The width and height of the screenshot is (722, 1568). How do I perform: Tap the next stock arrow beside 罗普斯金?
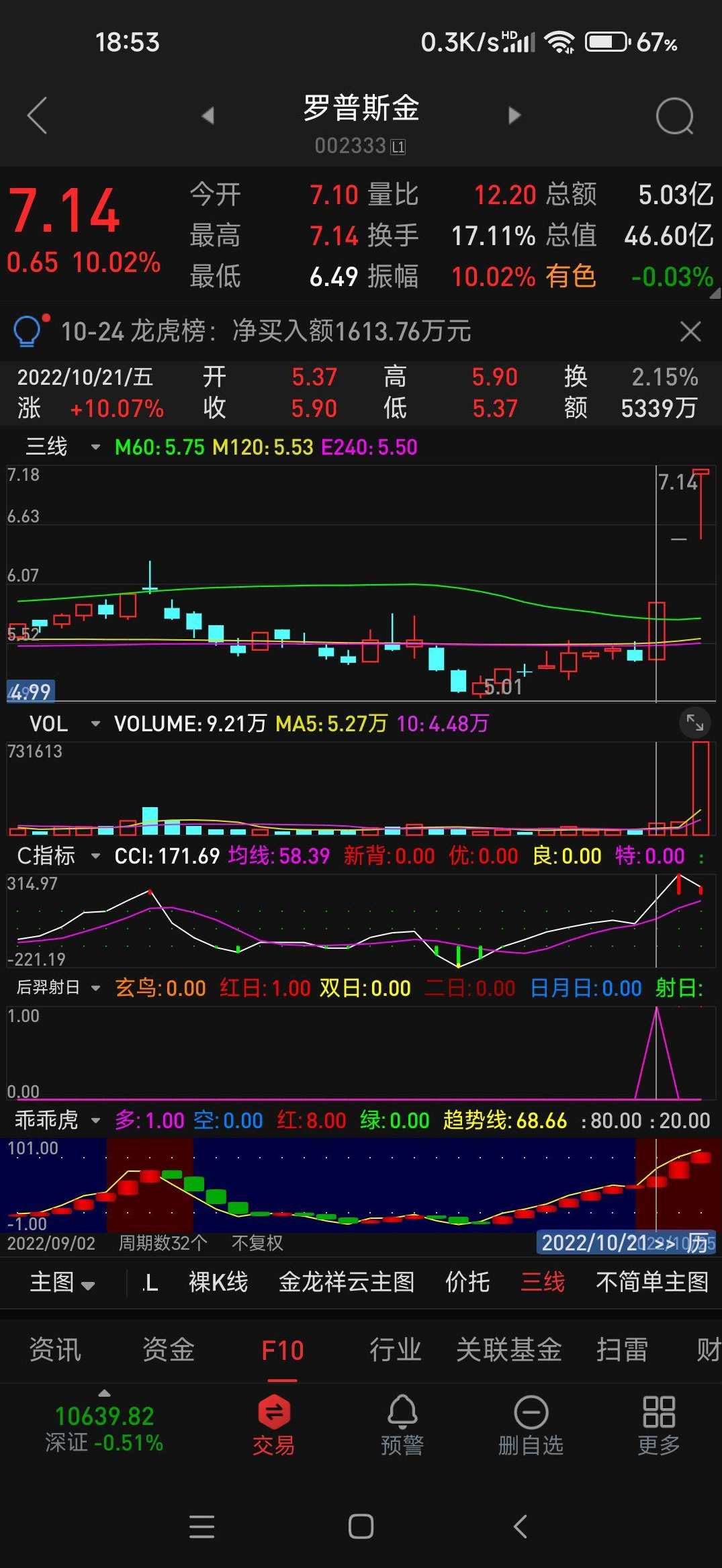[x=514, y=116]
